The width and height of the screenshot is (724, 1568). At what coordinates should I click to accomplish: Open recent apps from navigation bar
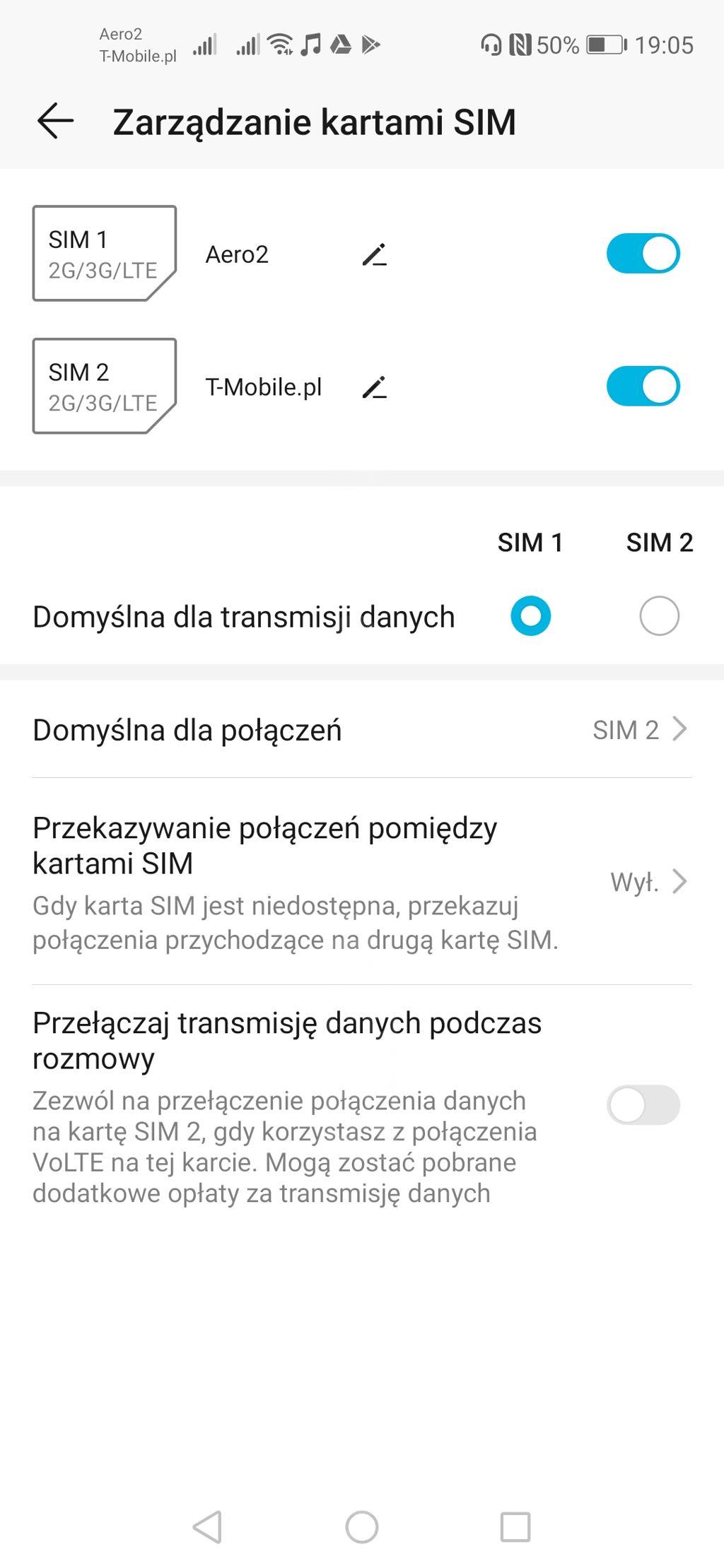(515, 1526)
